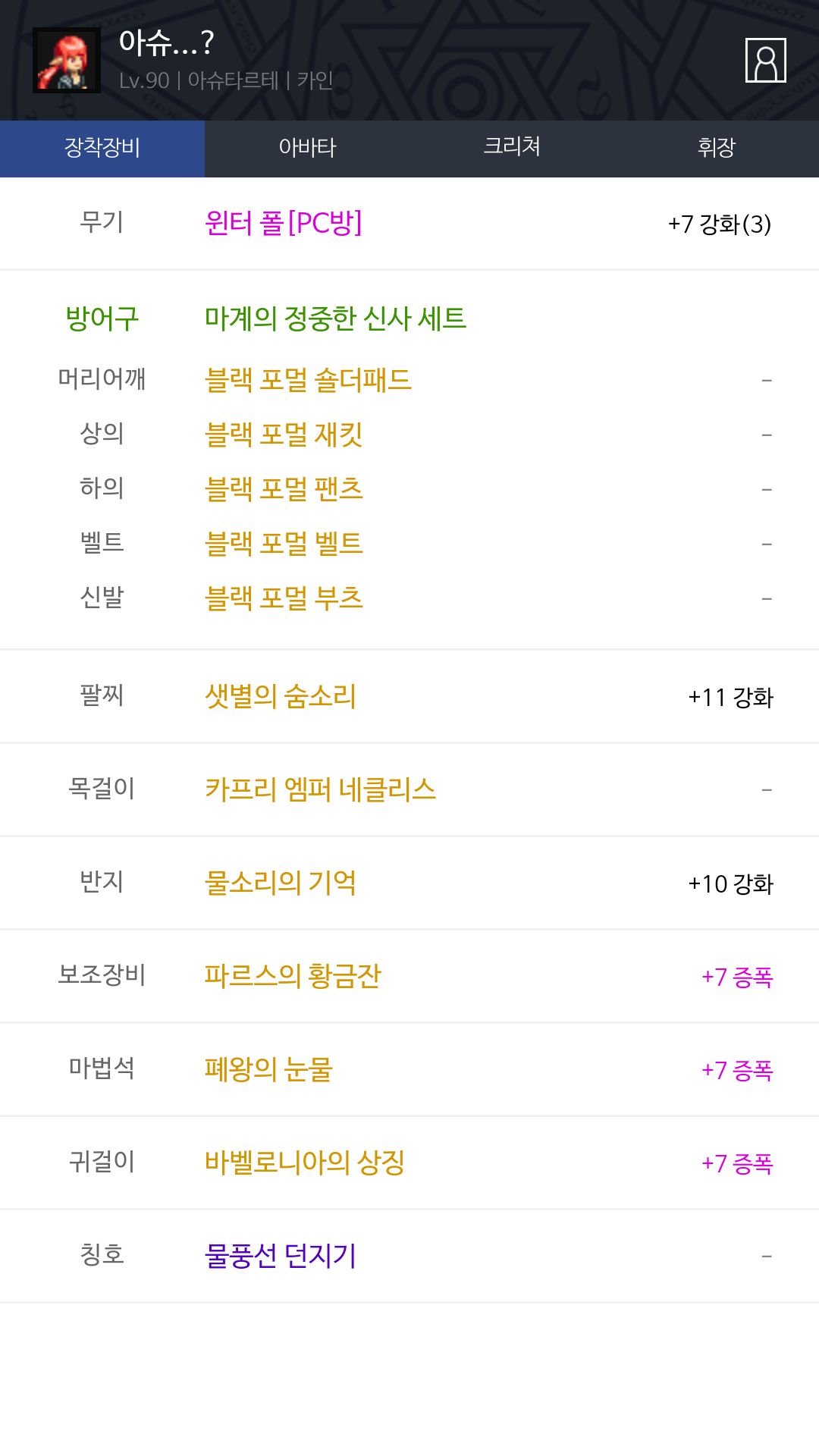The height and width of the screenshot is (1456, 819).
Task: Open 블랙 포멀 재킷 item details
Action: pyautogui.click(x=284, y=434)
